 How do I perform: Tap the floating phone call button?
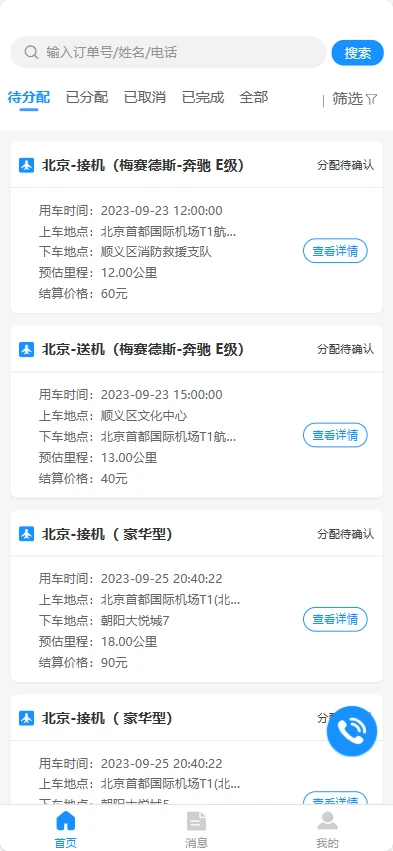click(x=352, y=731)
